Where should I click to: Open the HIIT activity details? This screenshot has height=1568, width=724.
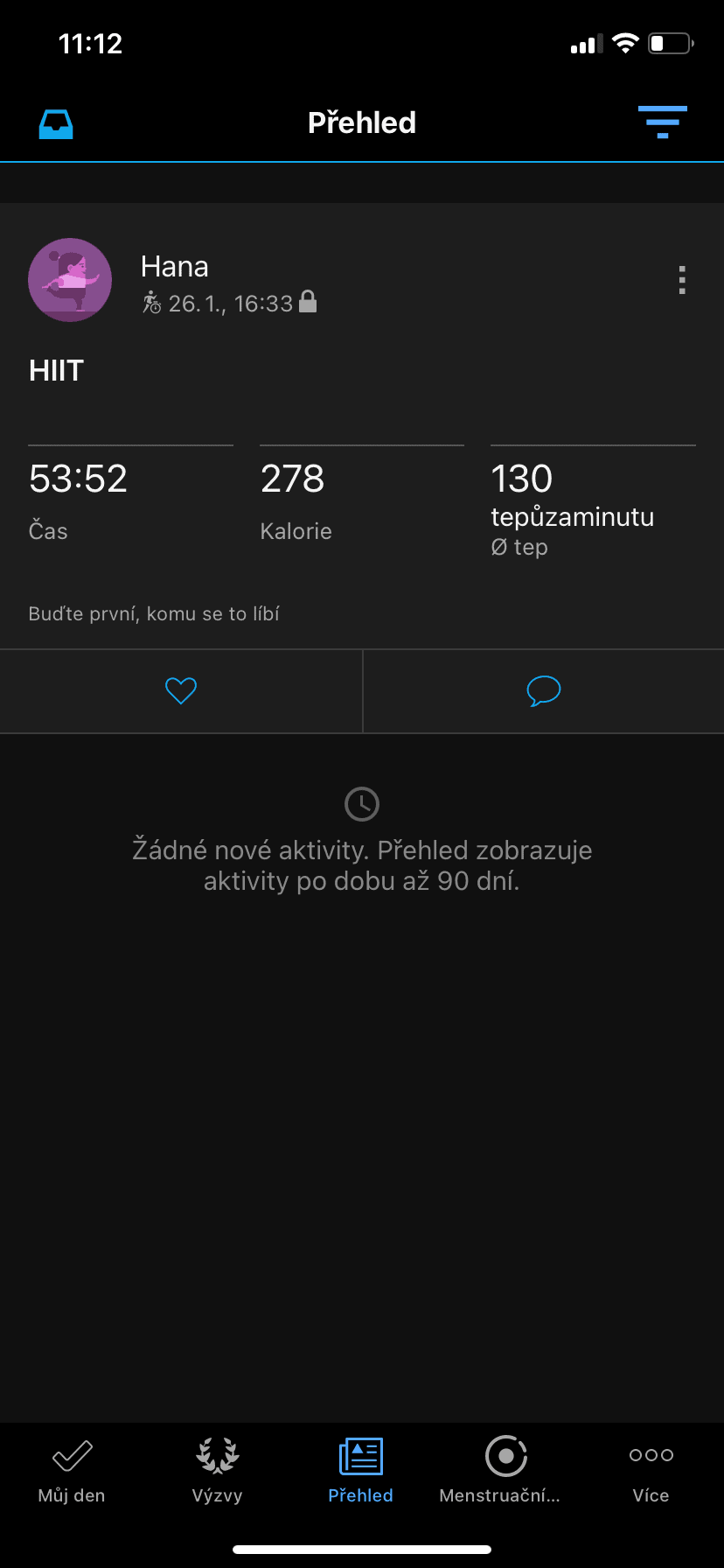point(57,371)
